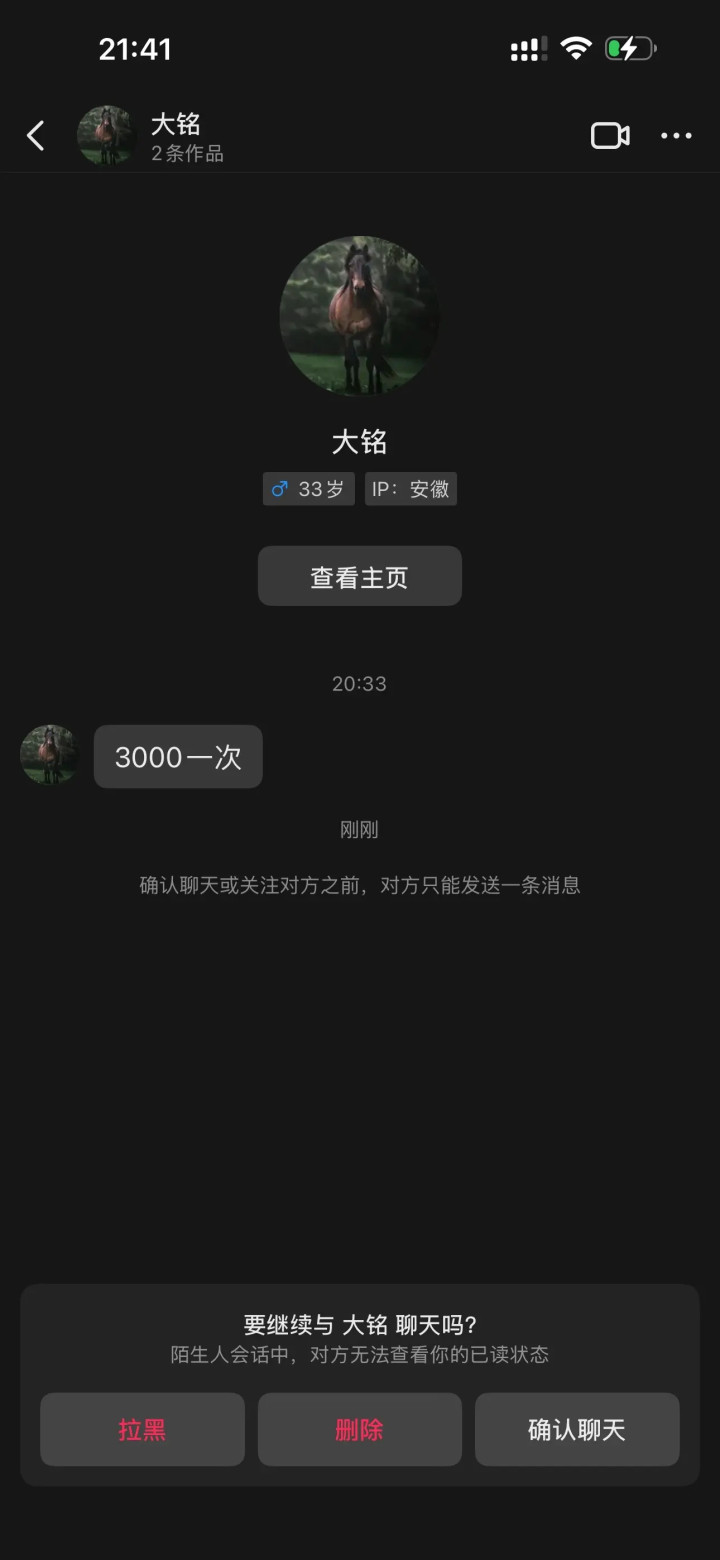Tap the large horse profile picture
Image resolution: width=720 pixels, height=1560 pixels.
359,316
